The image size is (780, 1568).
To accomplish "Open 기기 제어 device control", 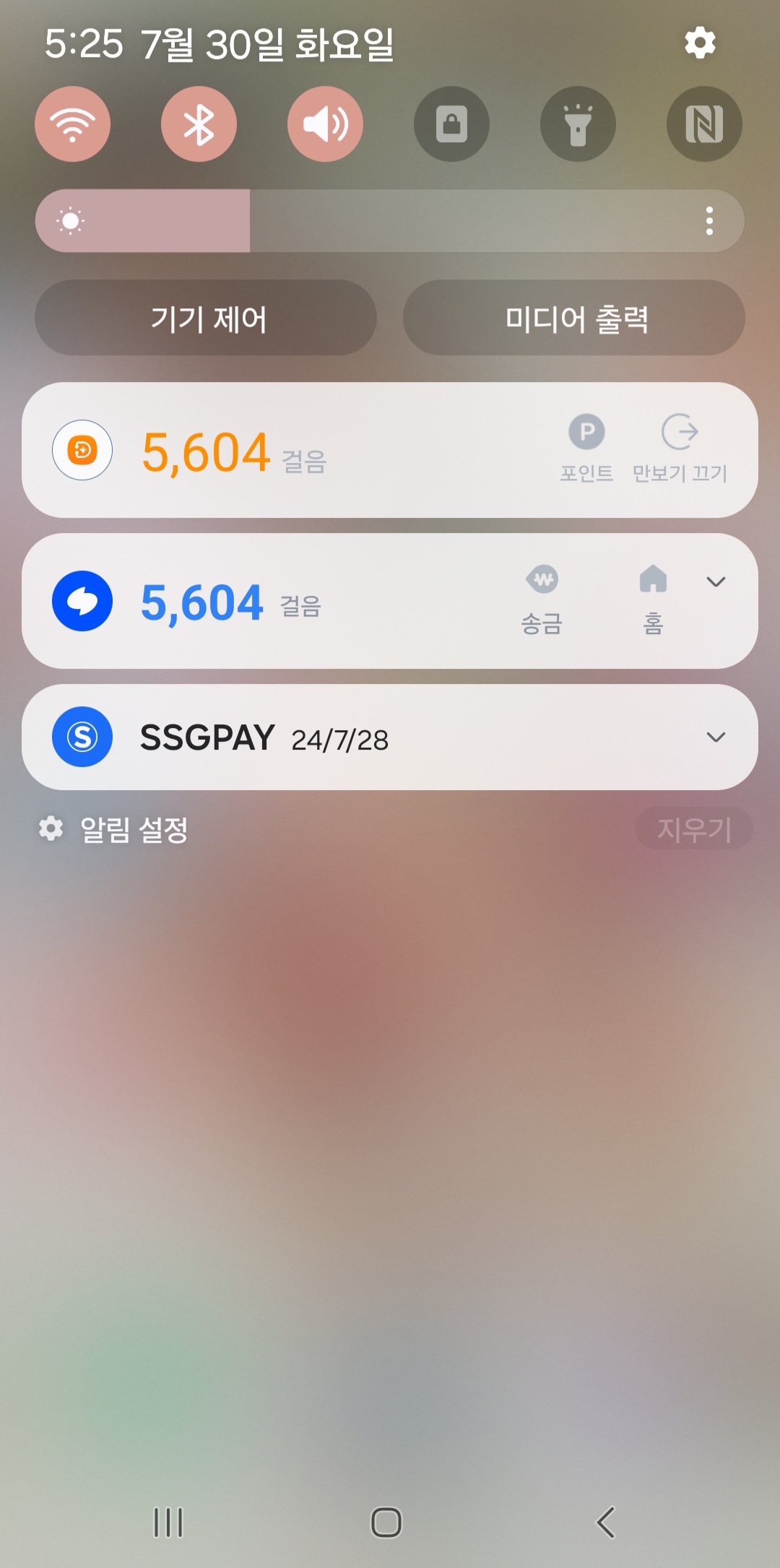I will 207,318.
